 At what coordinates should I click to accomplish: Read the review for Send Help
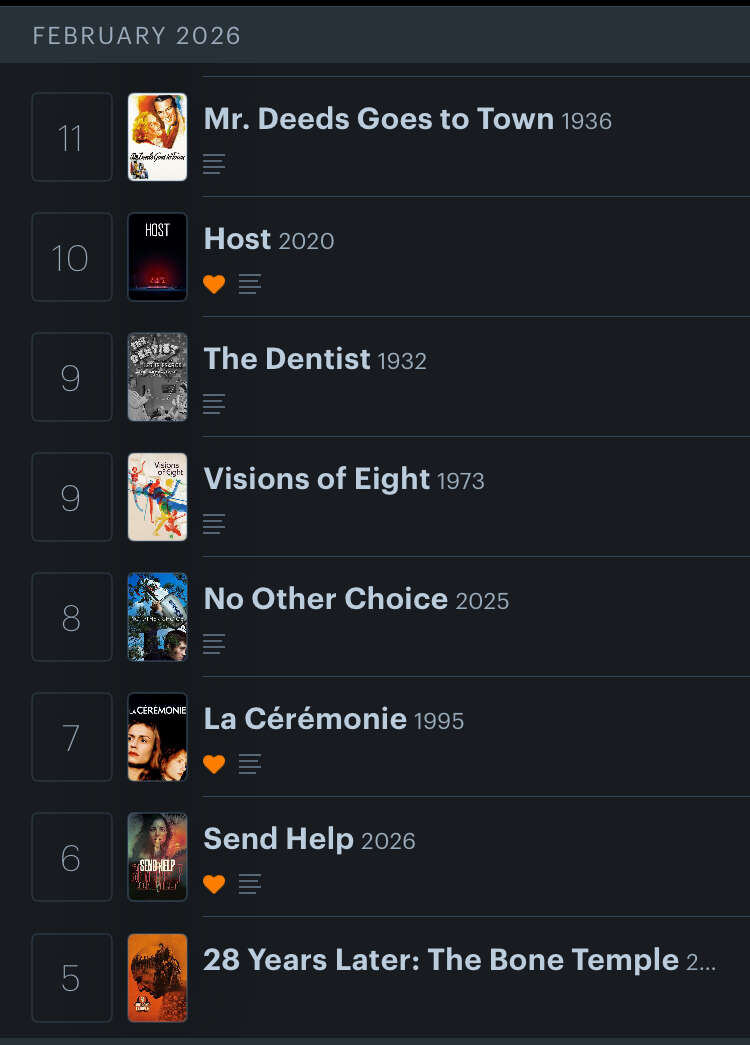coord(250,884)
